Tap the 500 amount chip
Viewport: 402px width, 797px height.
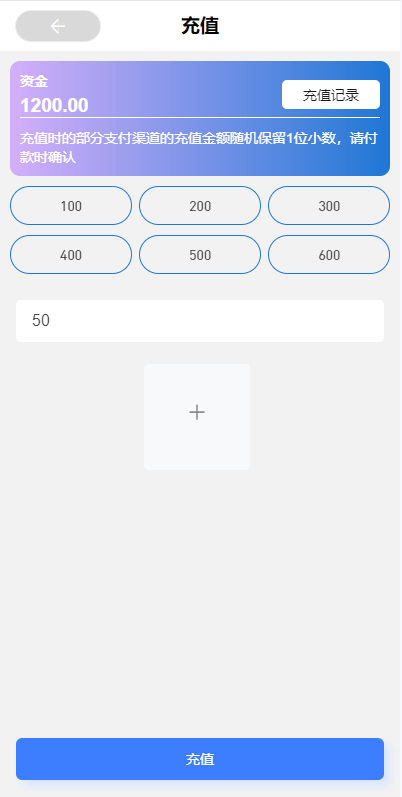pos(200,255)
